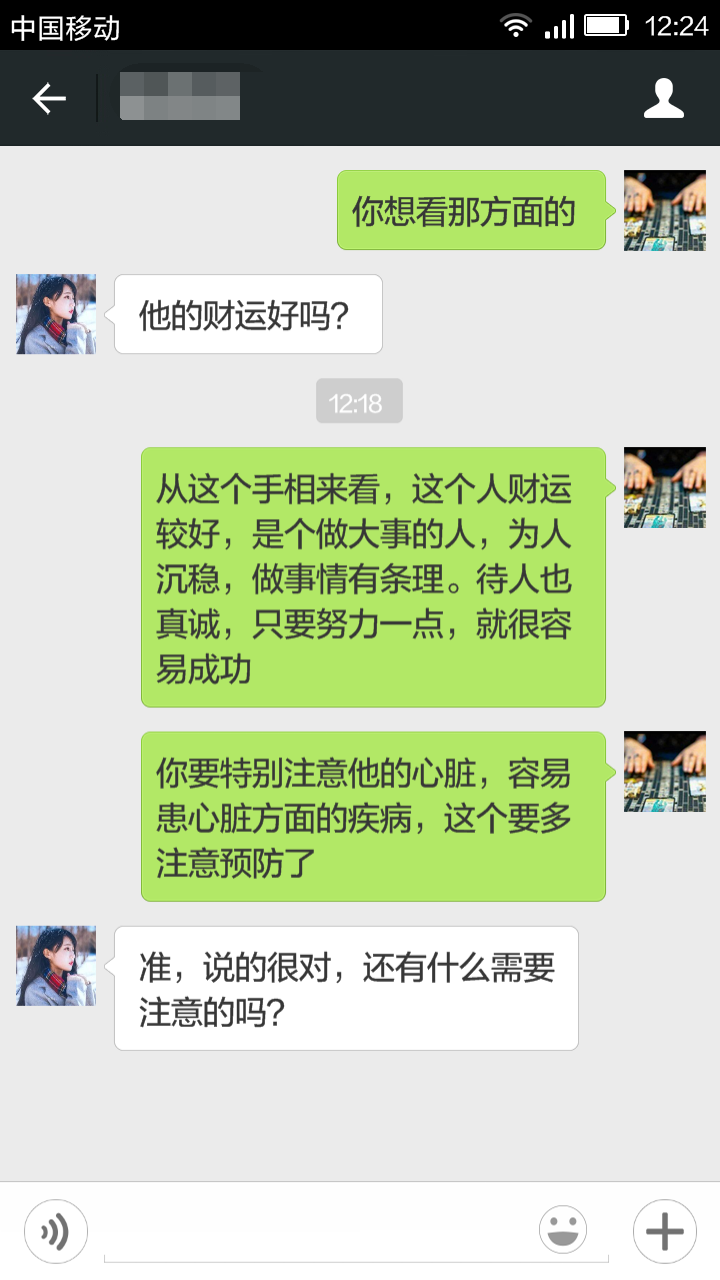Screen dimensions: 720x1280
Task: Switch to voice message input
Action: tap(56, 1231)
